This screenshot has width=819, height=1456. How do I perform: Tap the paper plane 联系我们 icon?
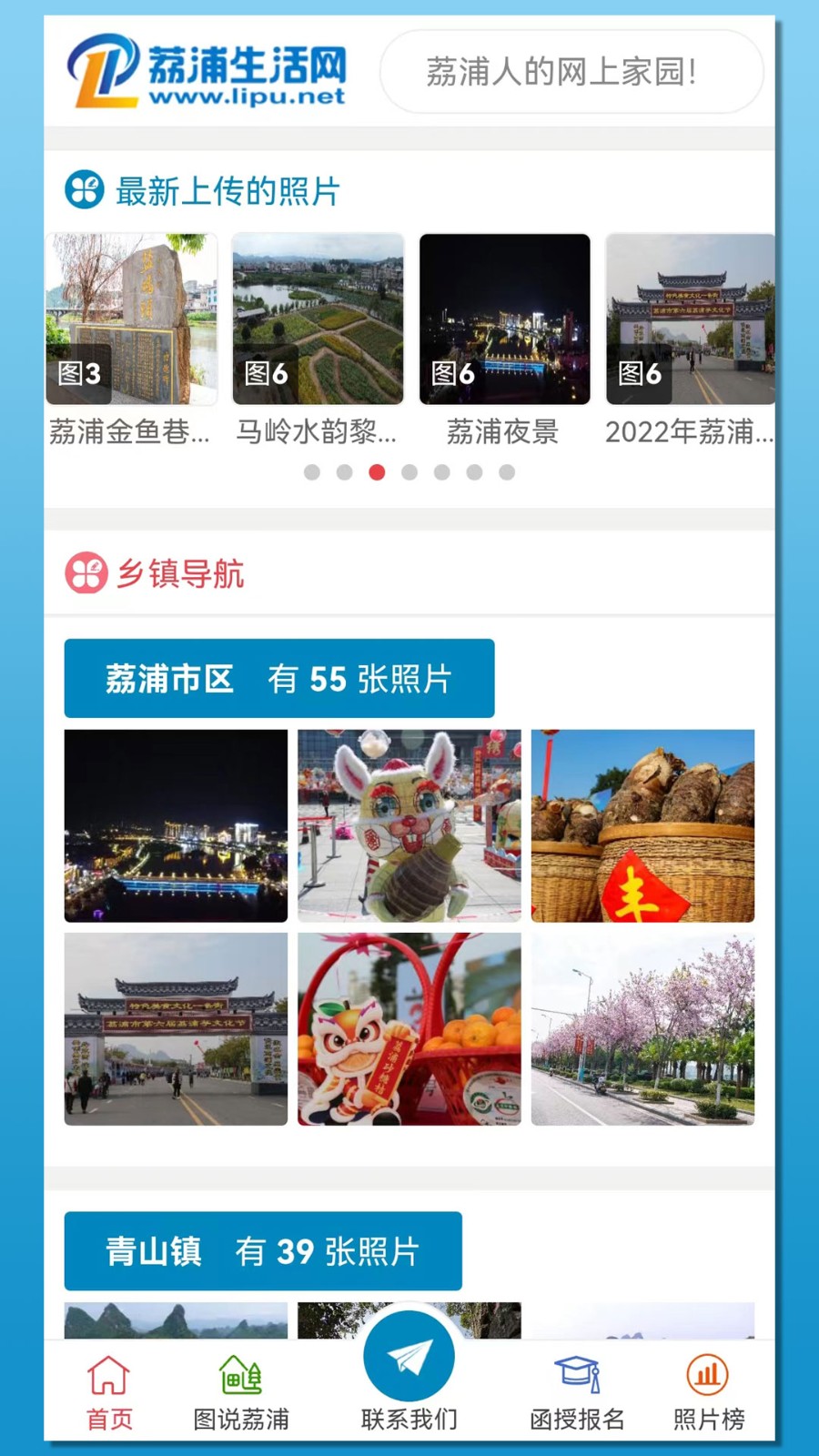(409, 1356)
